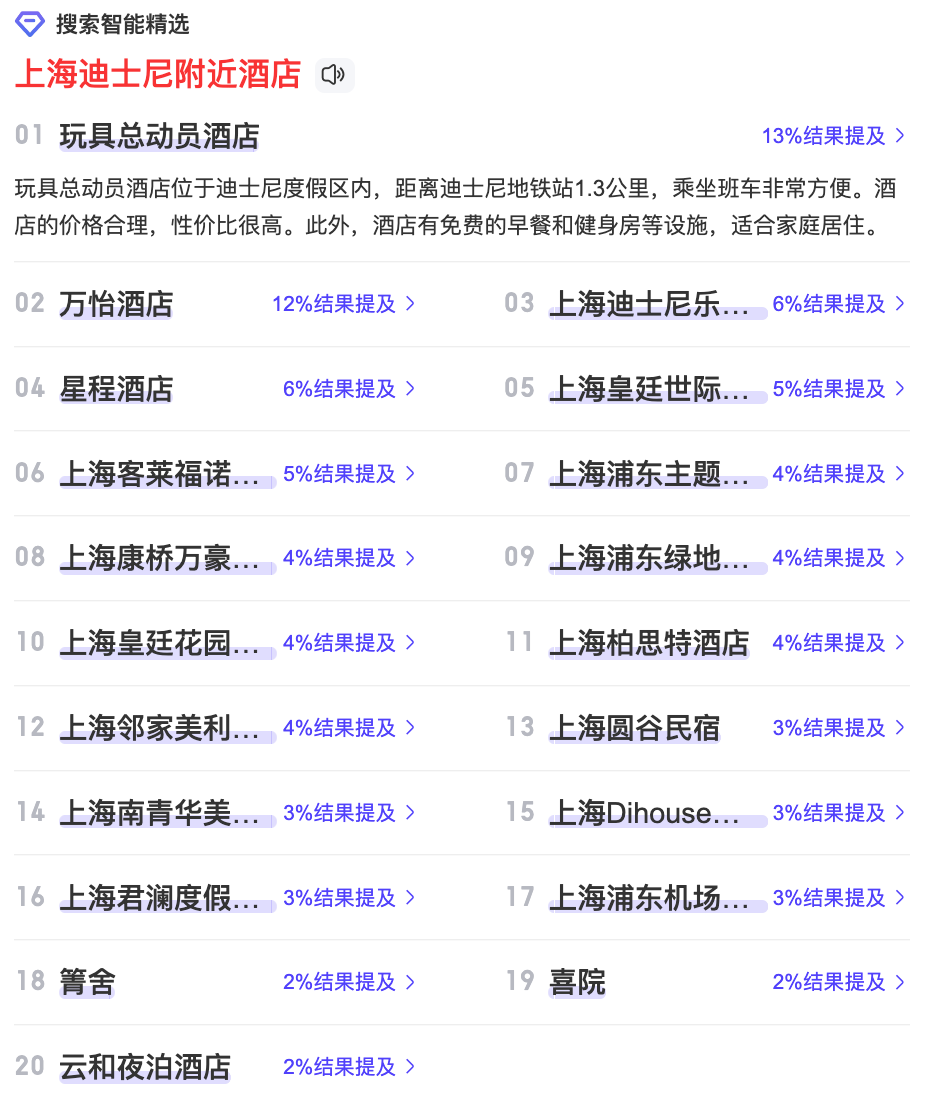Select 上海南青华美… hotel
This screenshot has height=1100, width=930.
click(160, 812)
